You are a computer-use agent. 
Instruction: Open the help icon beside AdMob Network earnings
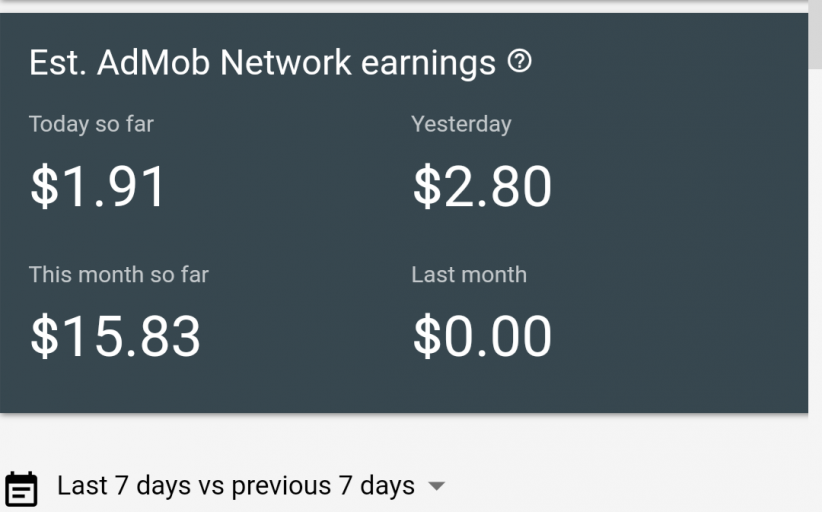pos(519,62)
